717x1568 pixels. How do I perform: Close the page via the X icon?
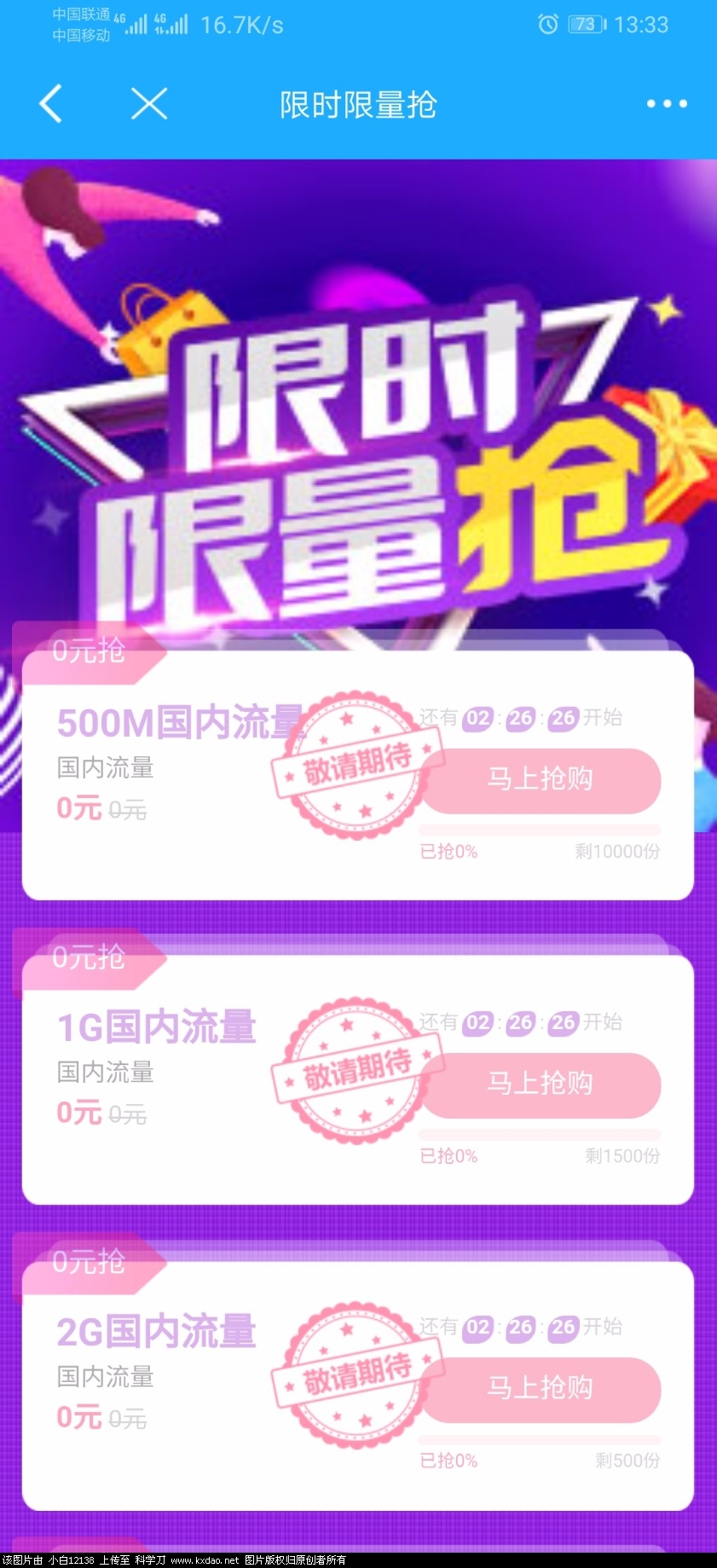tap(147, 104)
